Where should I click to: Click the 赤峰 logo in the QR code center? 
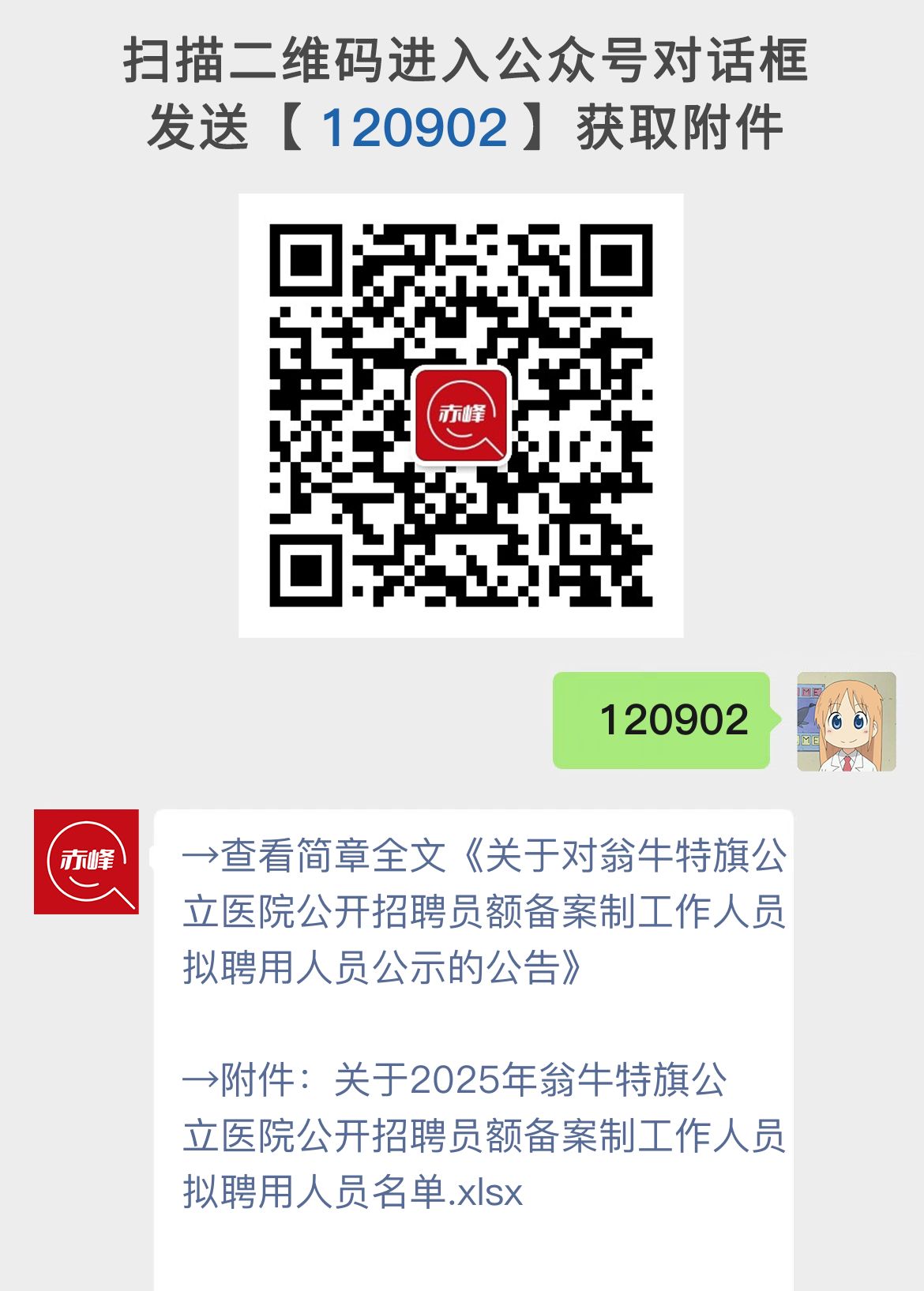462,416
